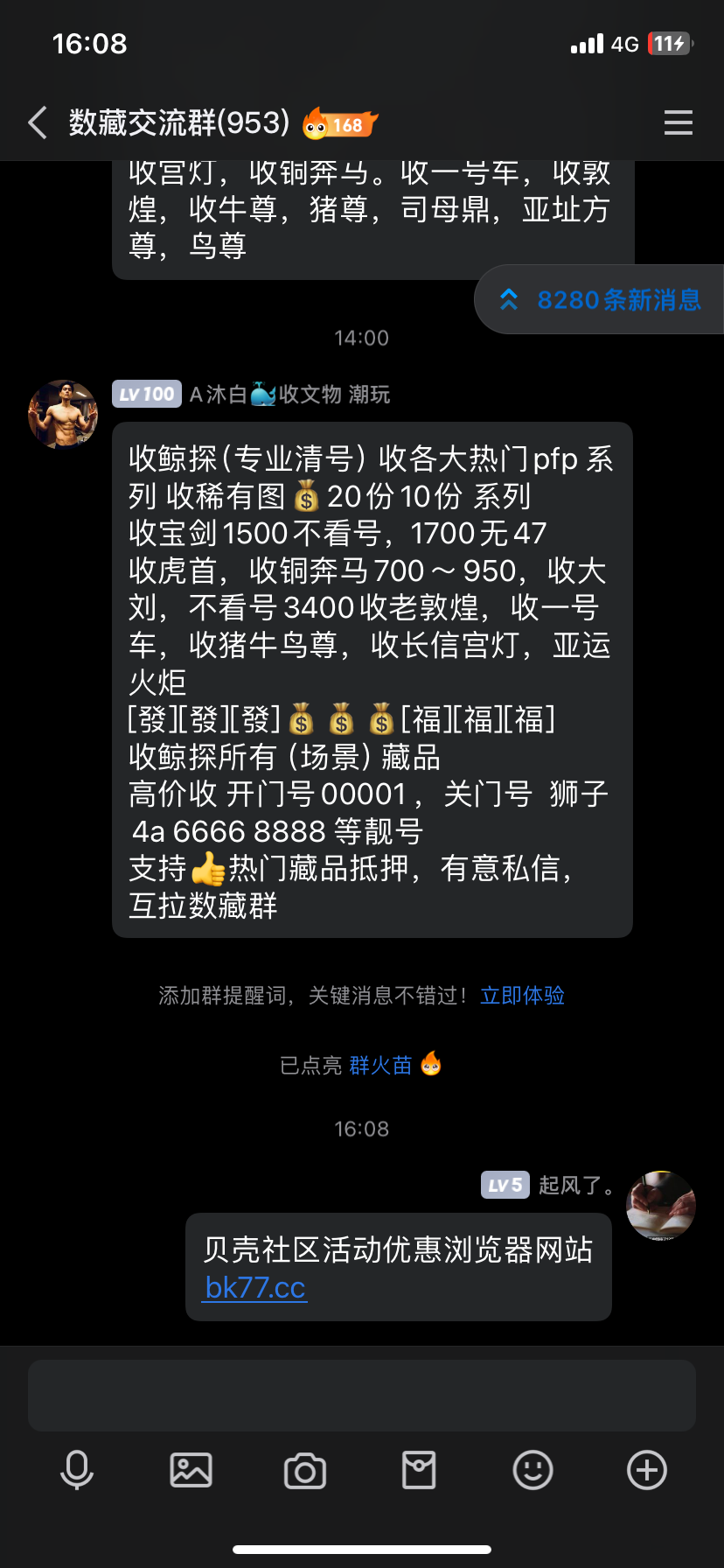Start a voice message with microphone
The width and height of the screenshot is (724, 1568).
click(77, 1470)
